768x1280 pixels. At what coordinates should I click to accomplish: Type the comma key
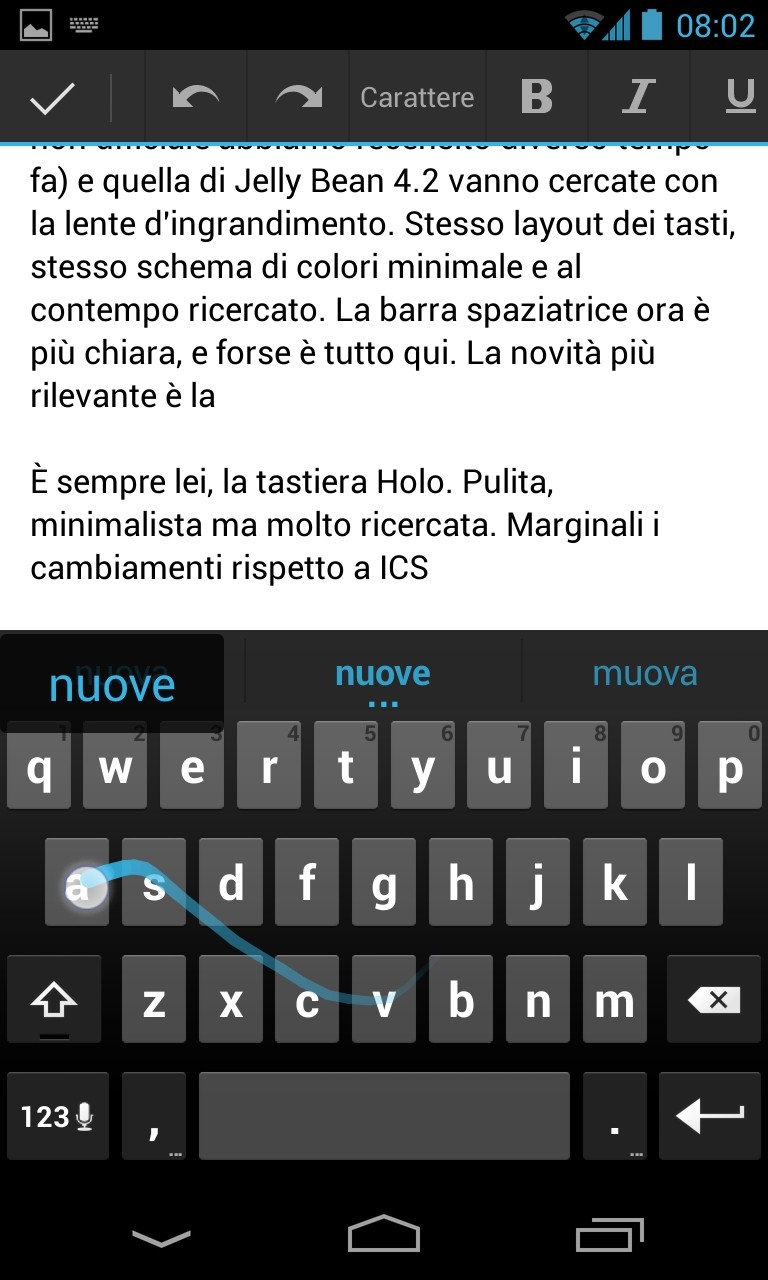click(x=154, y=1116)
